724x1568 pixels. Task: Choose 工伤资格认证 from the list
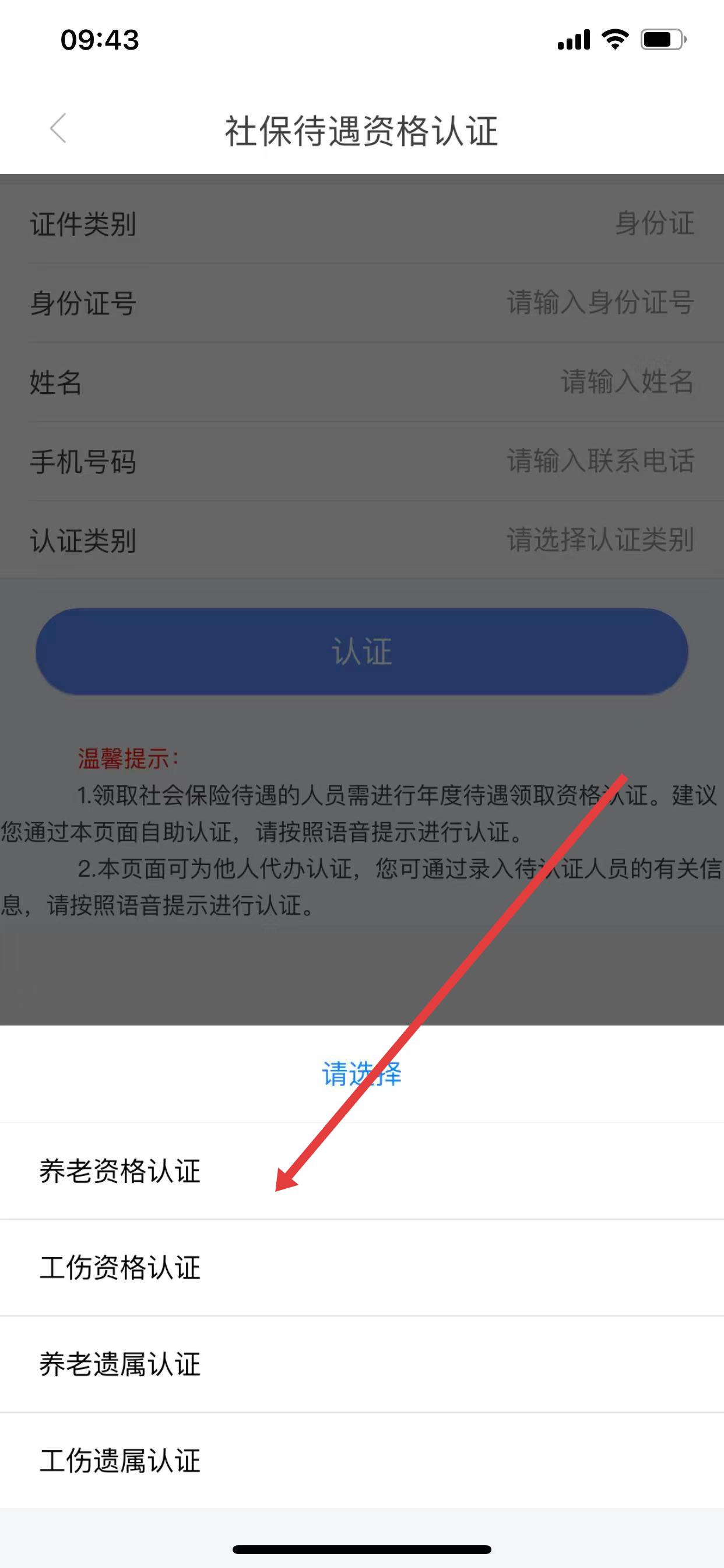(x=120, y=1268)
